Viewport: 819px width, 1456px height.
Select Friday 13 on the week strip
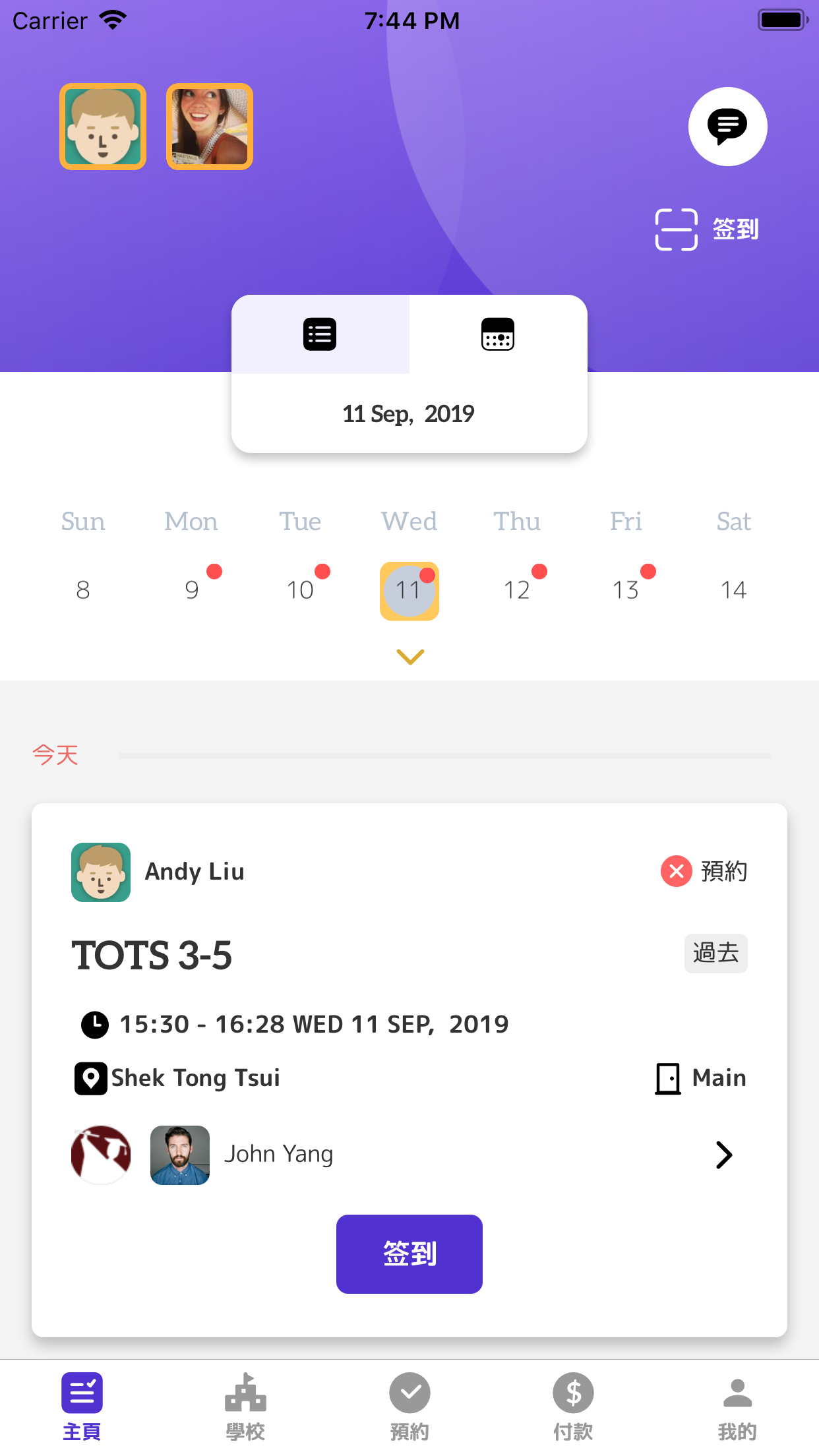[x=626, y=590]
